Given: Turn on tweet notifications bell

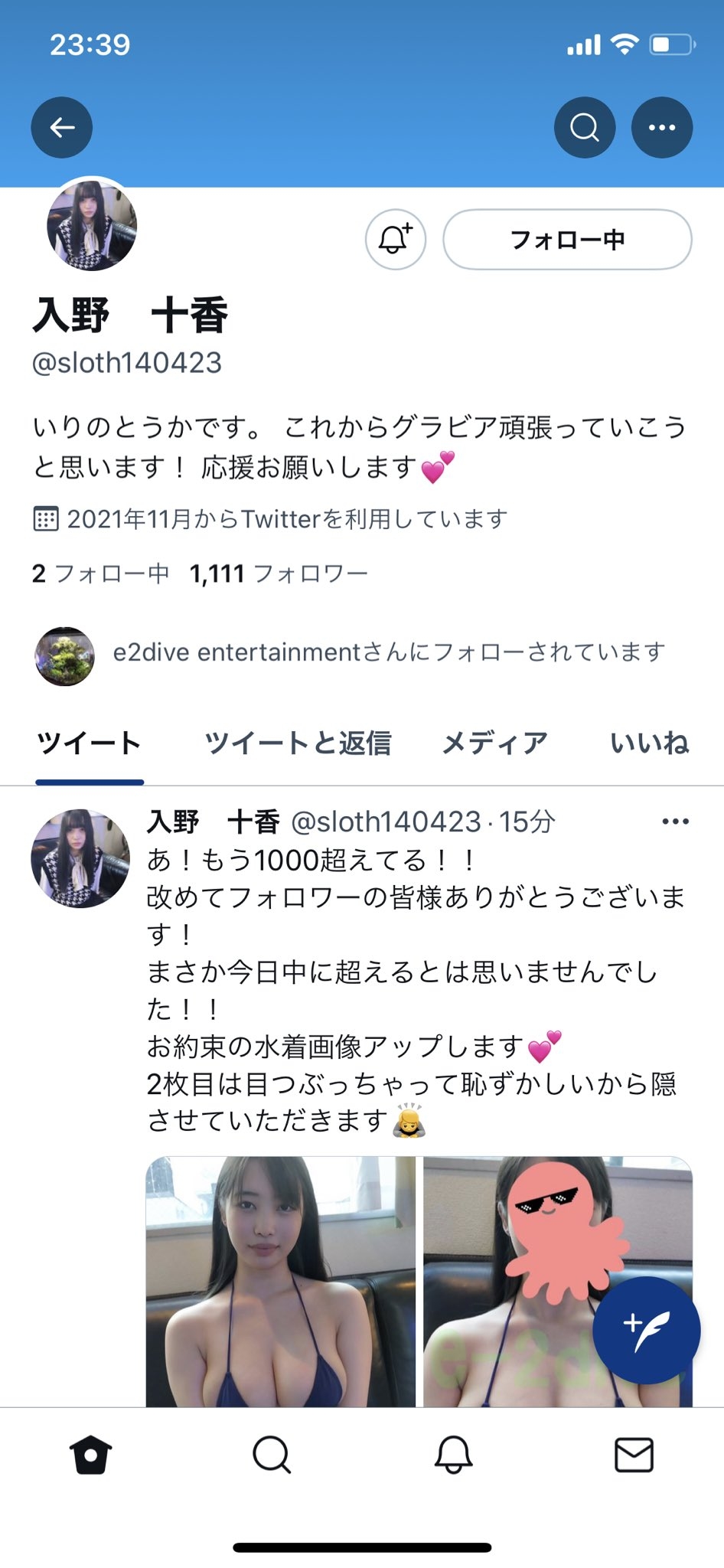Looking at the screenshot, I should (x=395, y=240).
